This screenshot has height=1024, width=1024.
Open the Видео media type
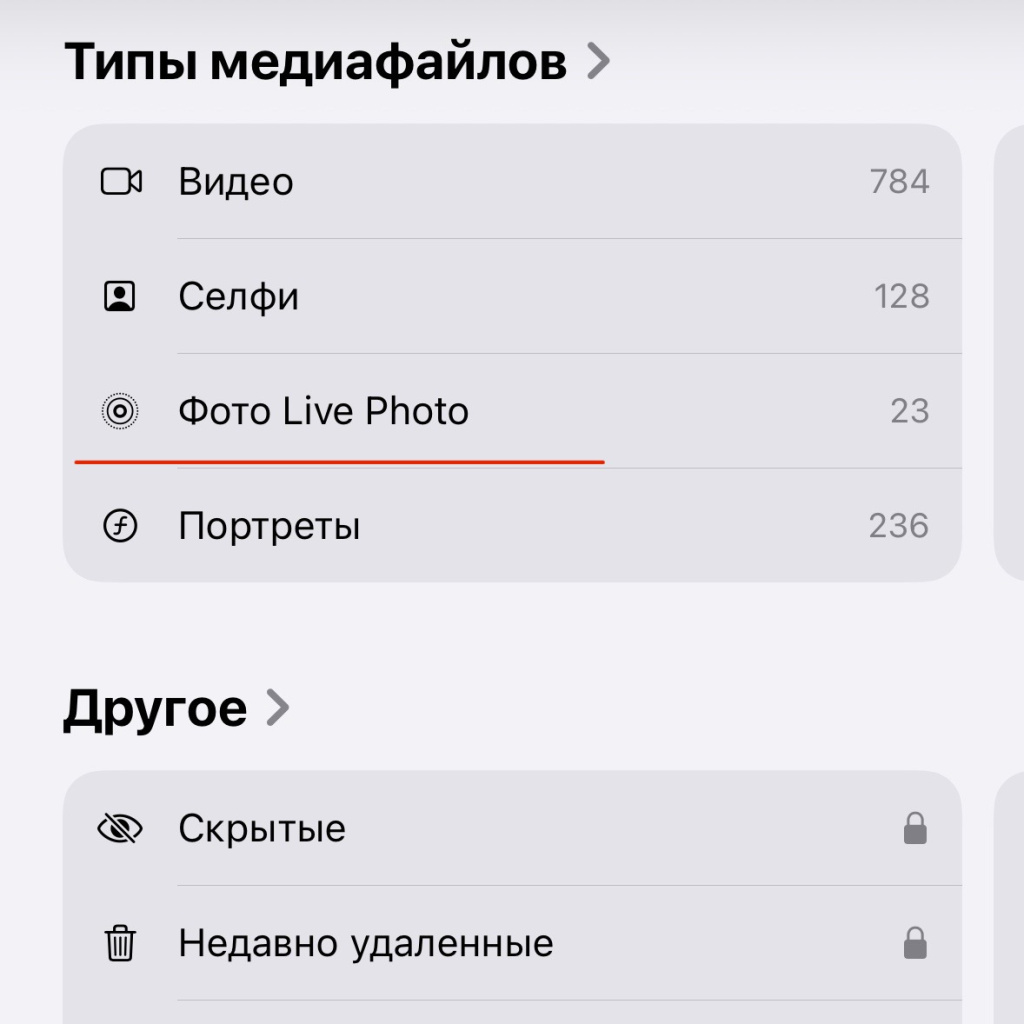tap(236, 182)
